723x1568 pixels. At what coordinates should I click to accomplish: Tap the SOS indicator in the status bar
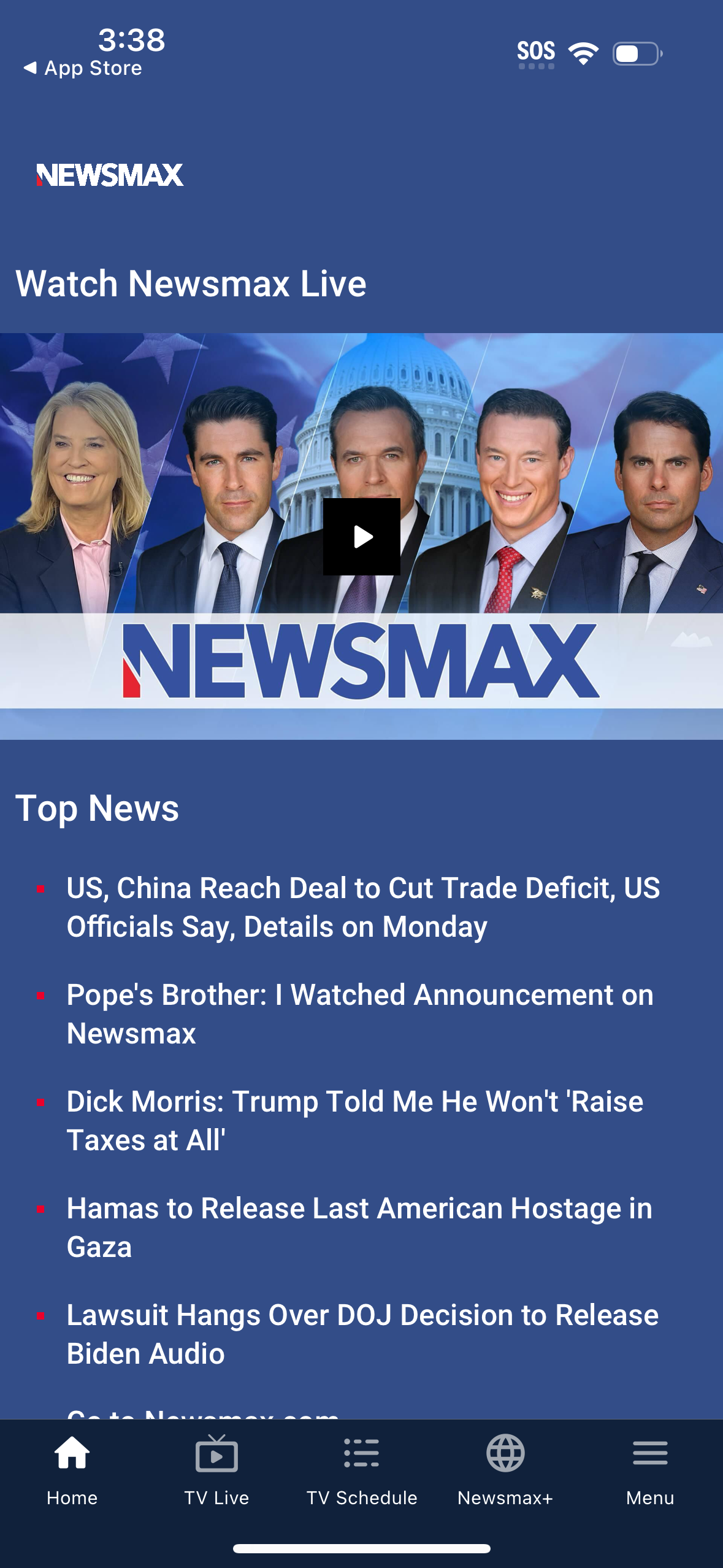pyautogui.click(x=536, y=52)
